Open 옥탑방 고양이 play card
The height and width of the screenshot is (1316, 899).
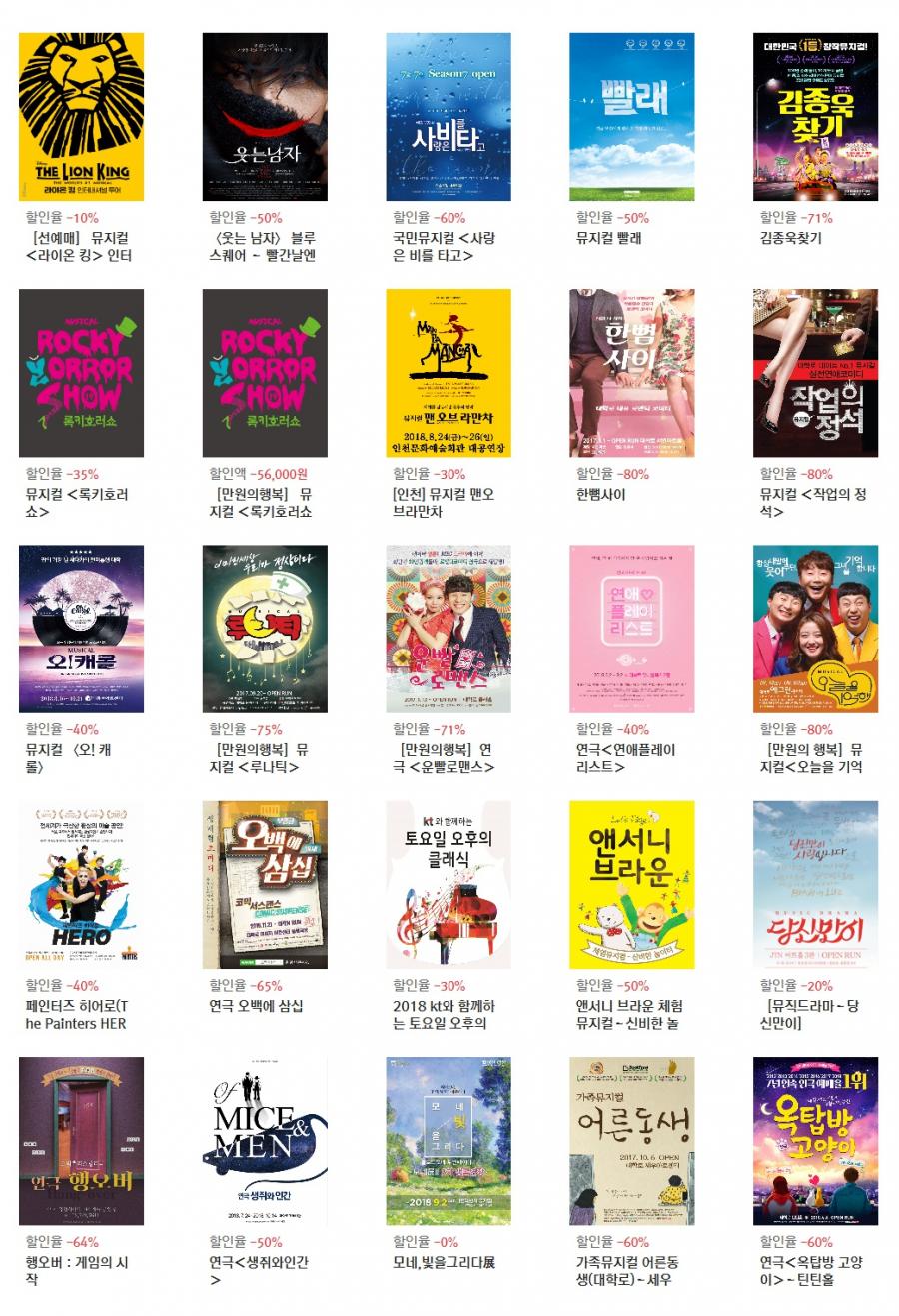[x=815, y=1140]
